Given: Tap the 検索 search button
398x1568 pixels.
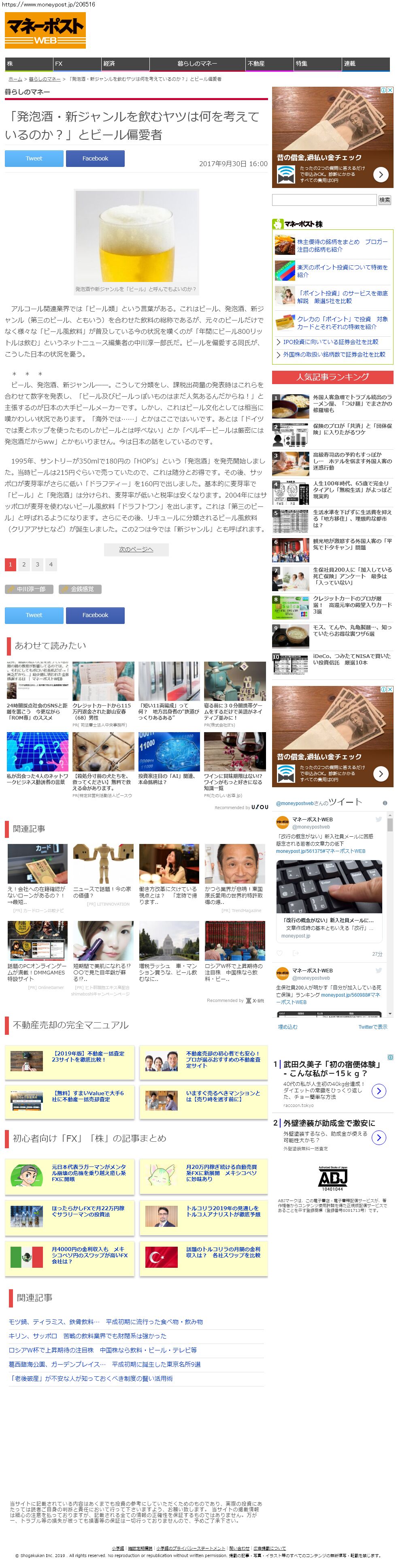Looking at the screenshot, I should coord(385,200).
